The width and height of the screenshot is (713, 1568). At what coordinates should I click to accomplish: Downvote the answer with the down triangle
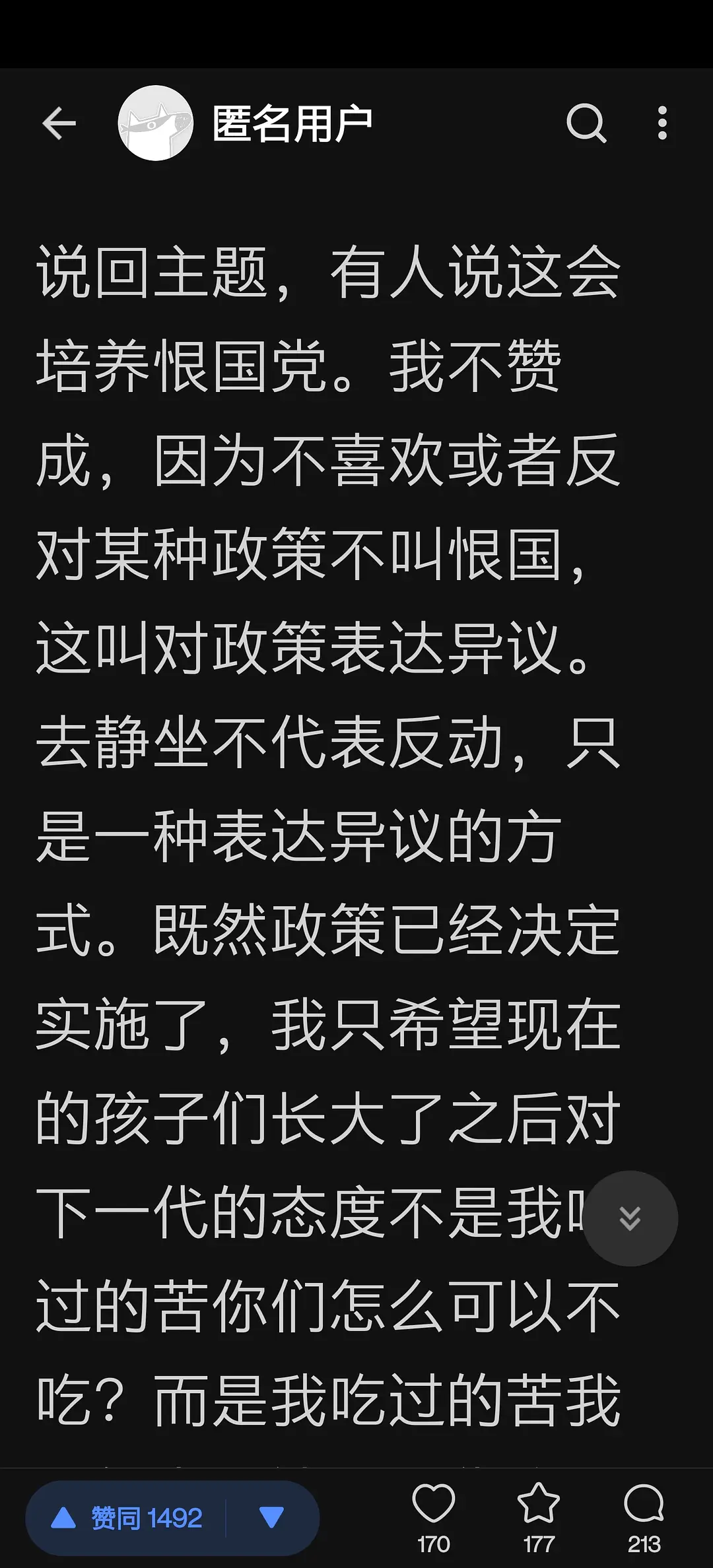point(271,1518)
